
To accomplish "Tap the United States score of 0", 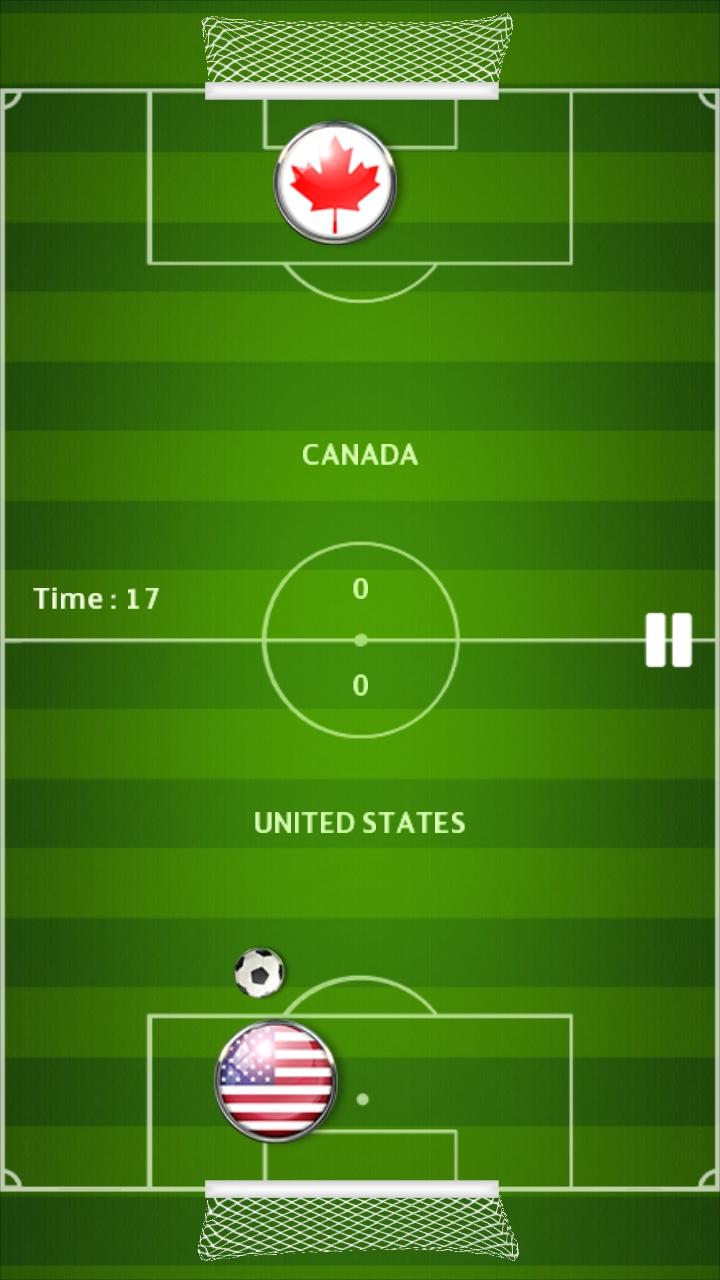I will (x=360, y=686).
